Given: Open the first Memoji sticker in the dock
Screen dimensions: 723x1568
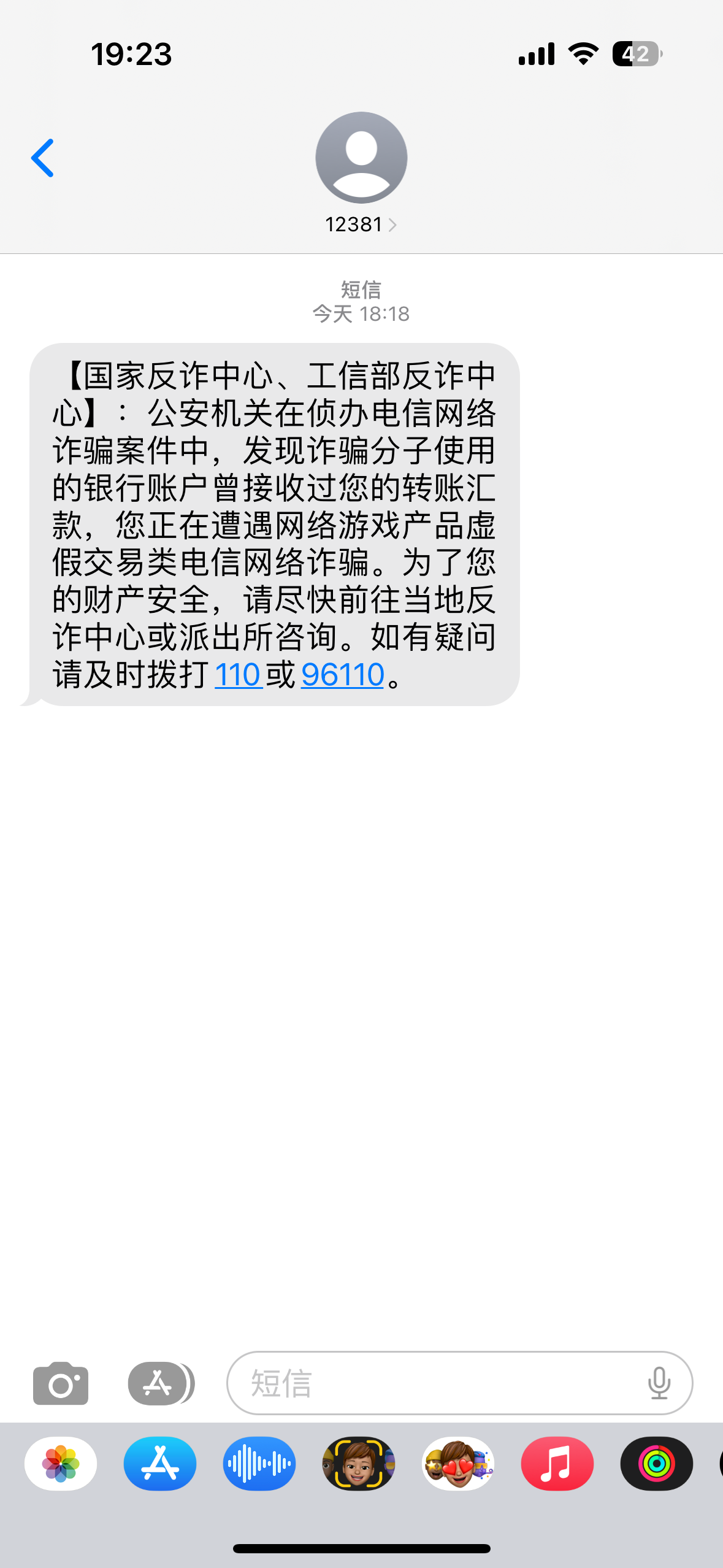Looking at the screenshot, I should 359,1464.
